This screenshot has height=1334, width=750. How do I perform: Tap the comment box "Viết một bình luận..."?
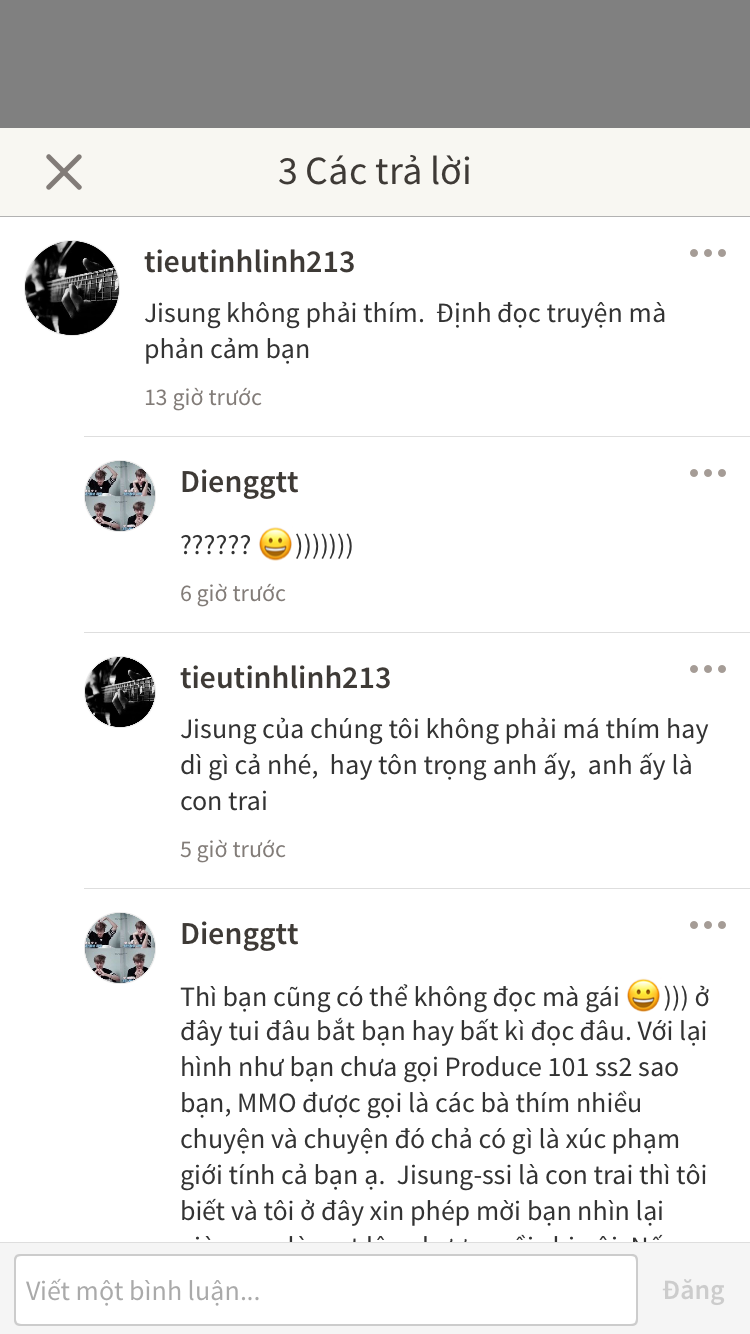tap(326, 1290)
